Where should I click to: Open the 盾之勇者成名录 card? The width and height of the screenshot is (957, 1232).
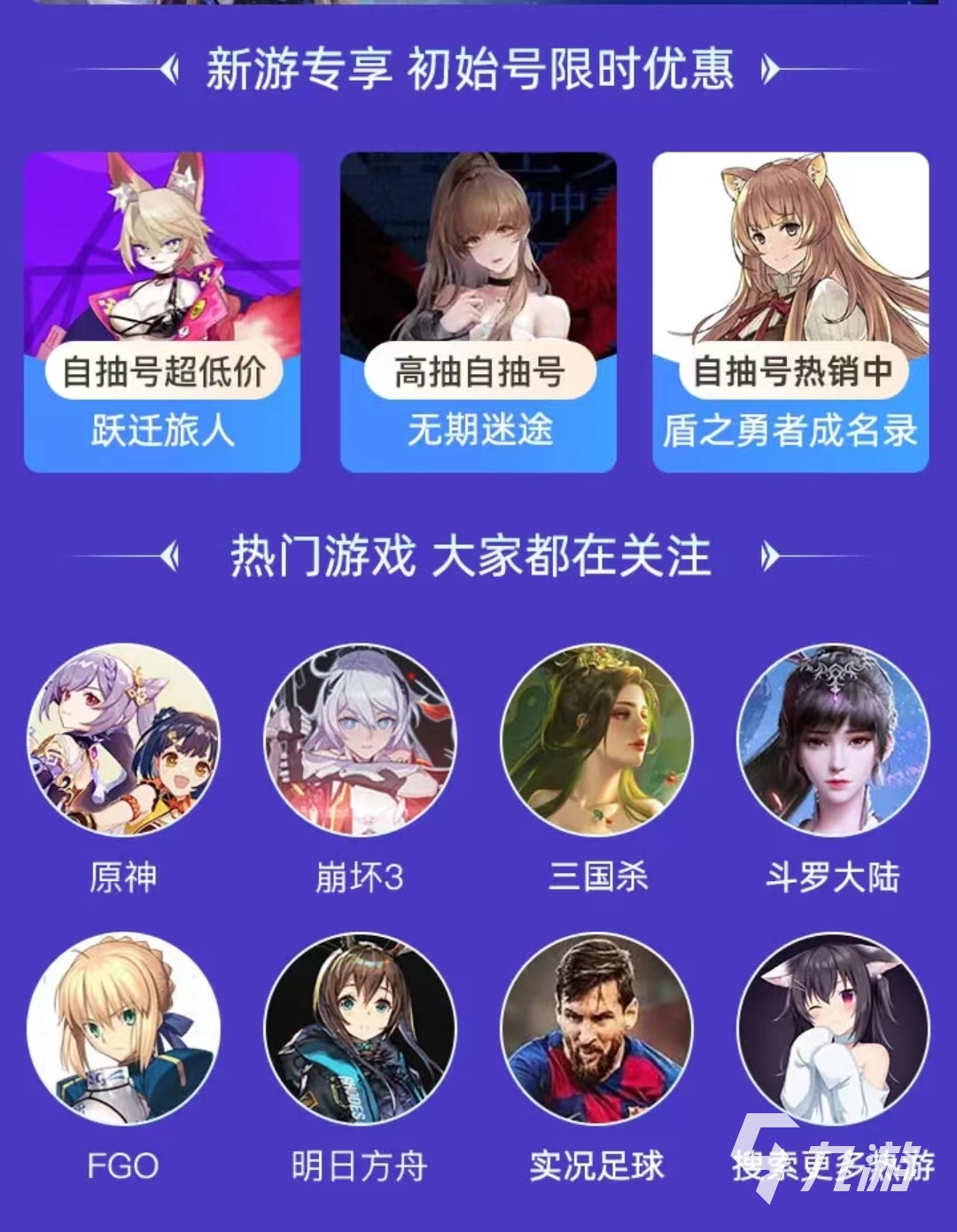(790, 312)
